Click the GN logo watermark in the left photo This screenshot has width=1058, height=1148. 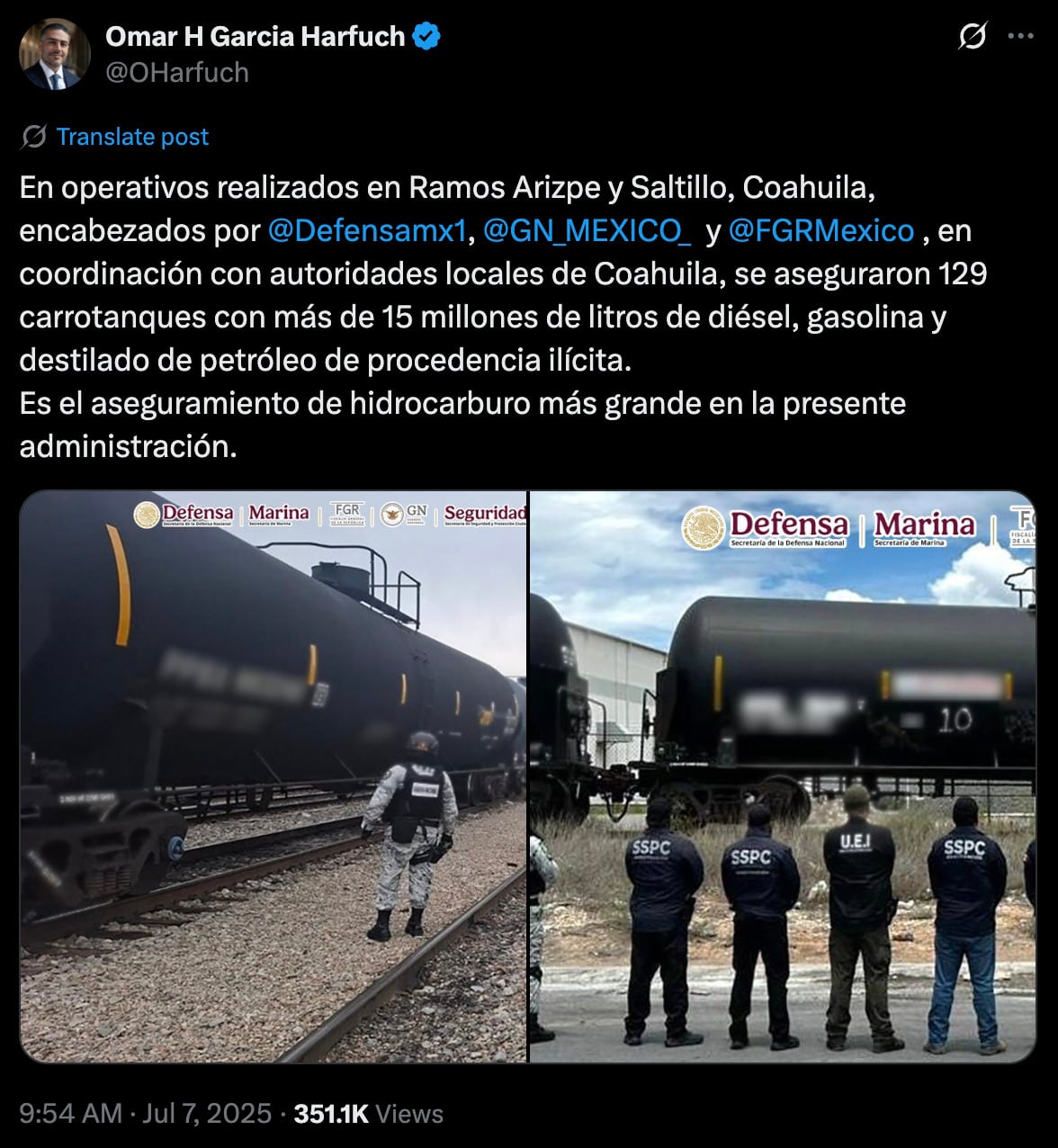pos(405,515)
